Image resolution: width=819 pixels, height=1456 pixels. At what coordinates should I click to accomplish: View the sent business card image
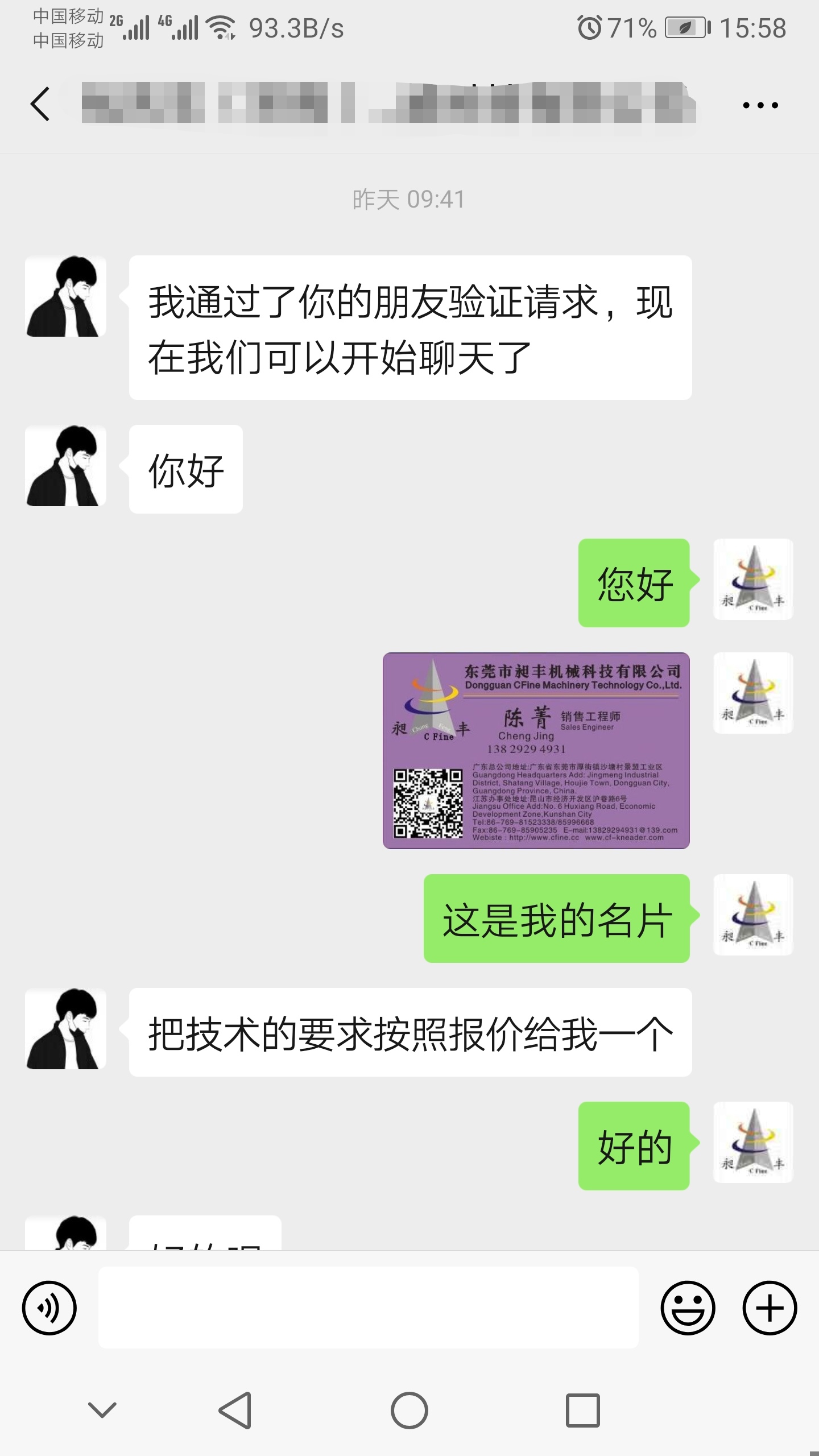[536, 750]
